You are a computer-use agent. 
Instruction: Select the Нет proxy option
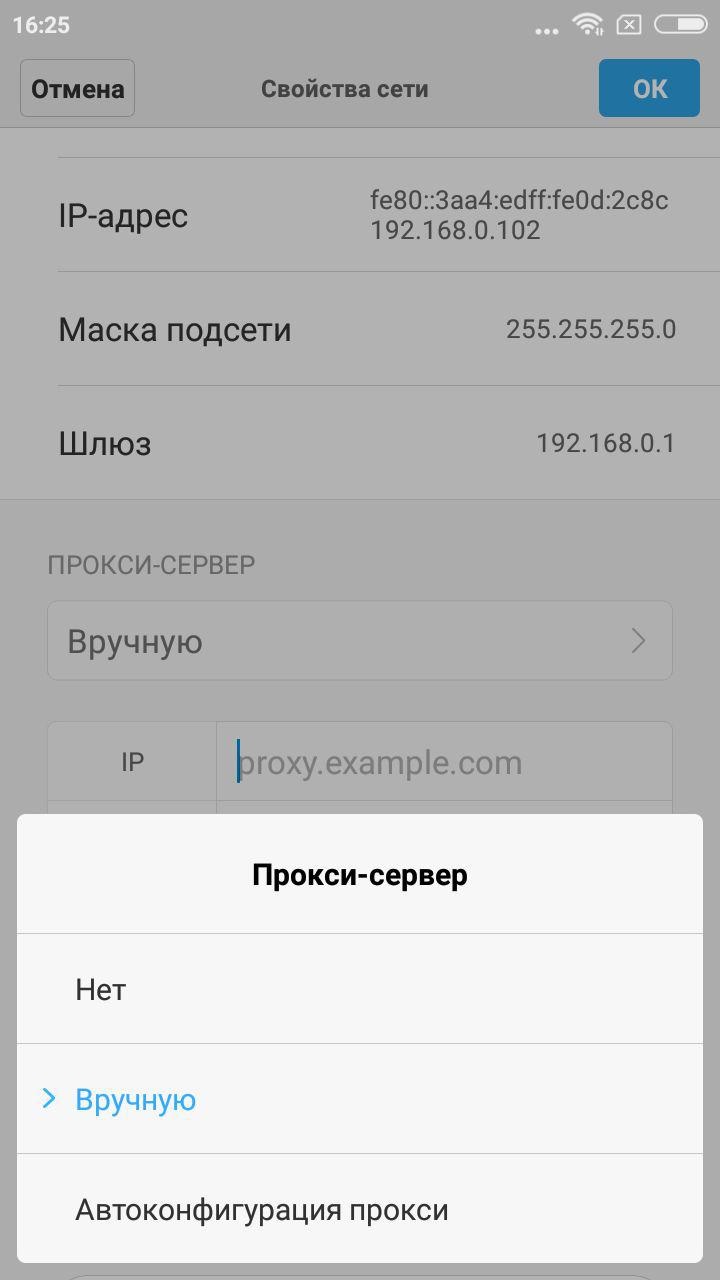coord(360,990)
